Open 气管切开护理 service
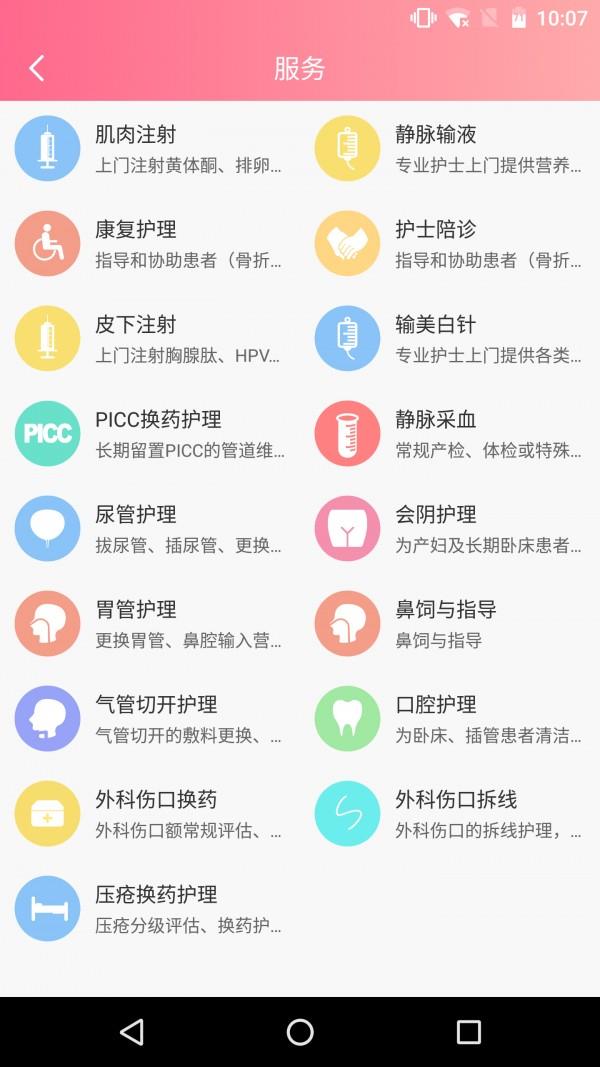The image size is (600, 1067). click(150, 718)
